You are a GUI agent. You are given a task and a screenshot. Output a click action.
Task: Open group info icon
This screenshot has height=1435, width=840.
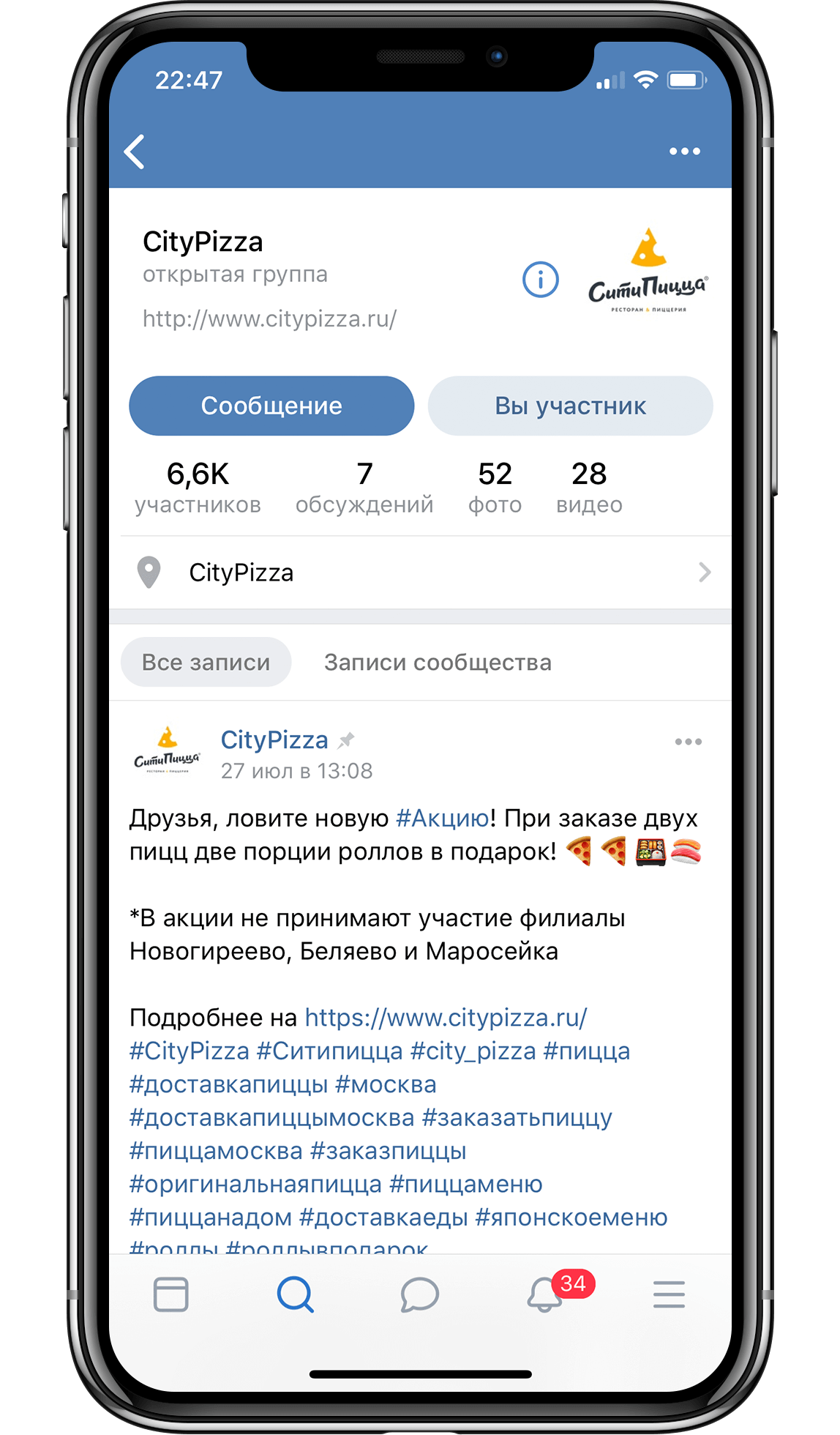pyautogui.click(x=541, y=280)
